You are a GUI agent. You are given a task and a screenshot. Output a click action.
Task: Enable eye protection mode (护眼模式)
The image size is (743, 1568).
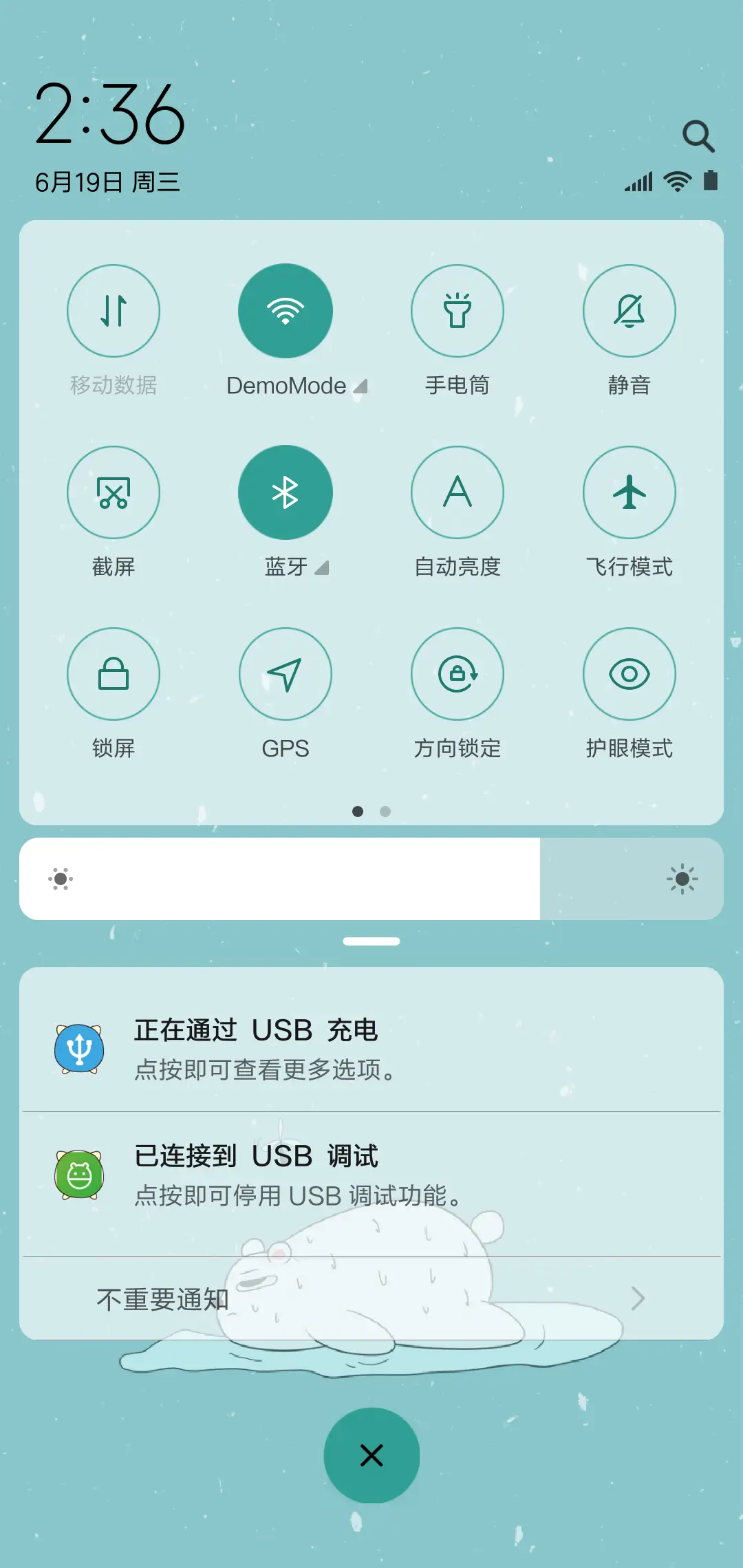629,675
